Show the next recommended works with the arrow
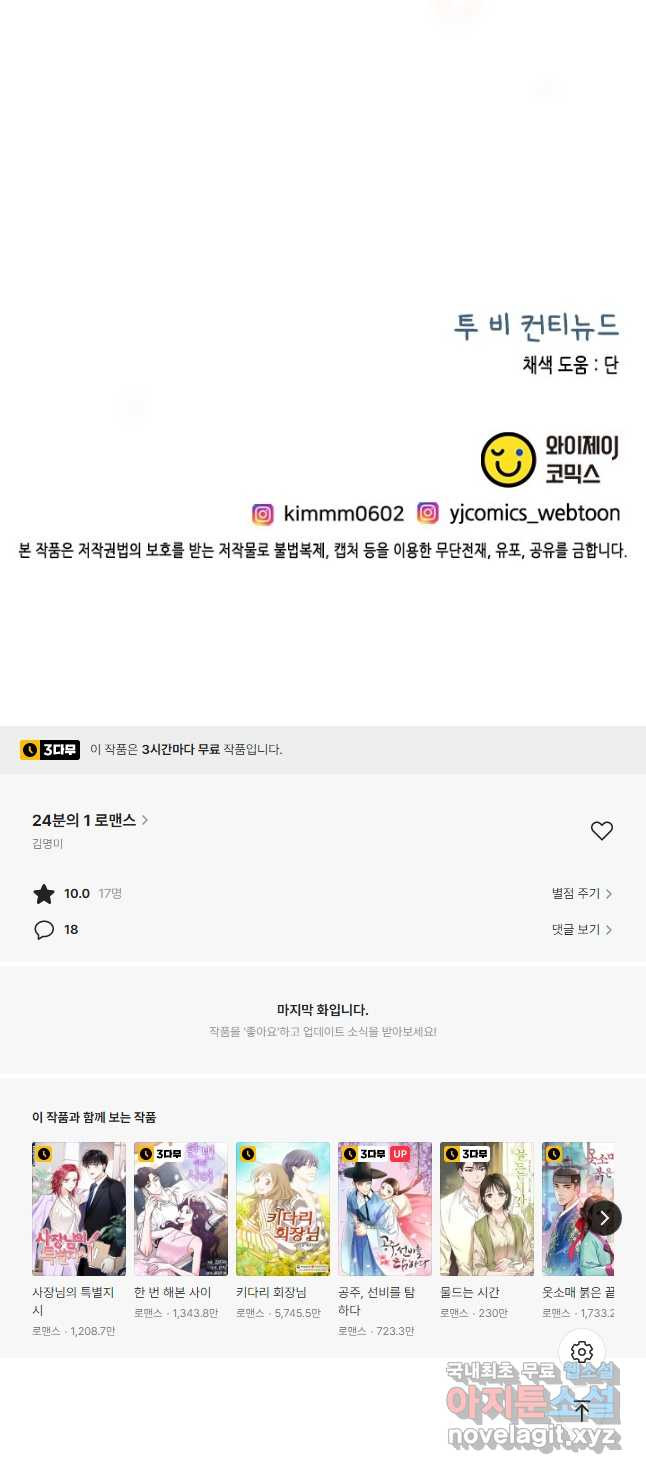Viewport: 646px width, 1474px height. pyautogui.click(x=604, y=1218)
